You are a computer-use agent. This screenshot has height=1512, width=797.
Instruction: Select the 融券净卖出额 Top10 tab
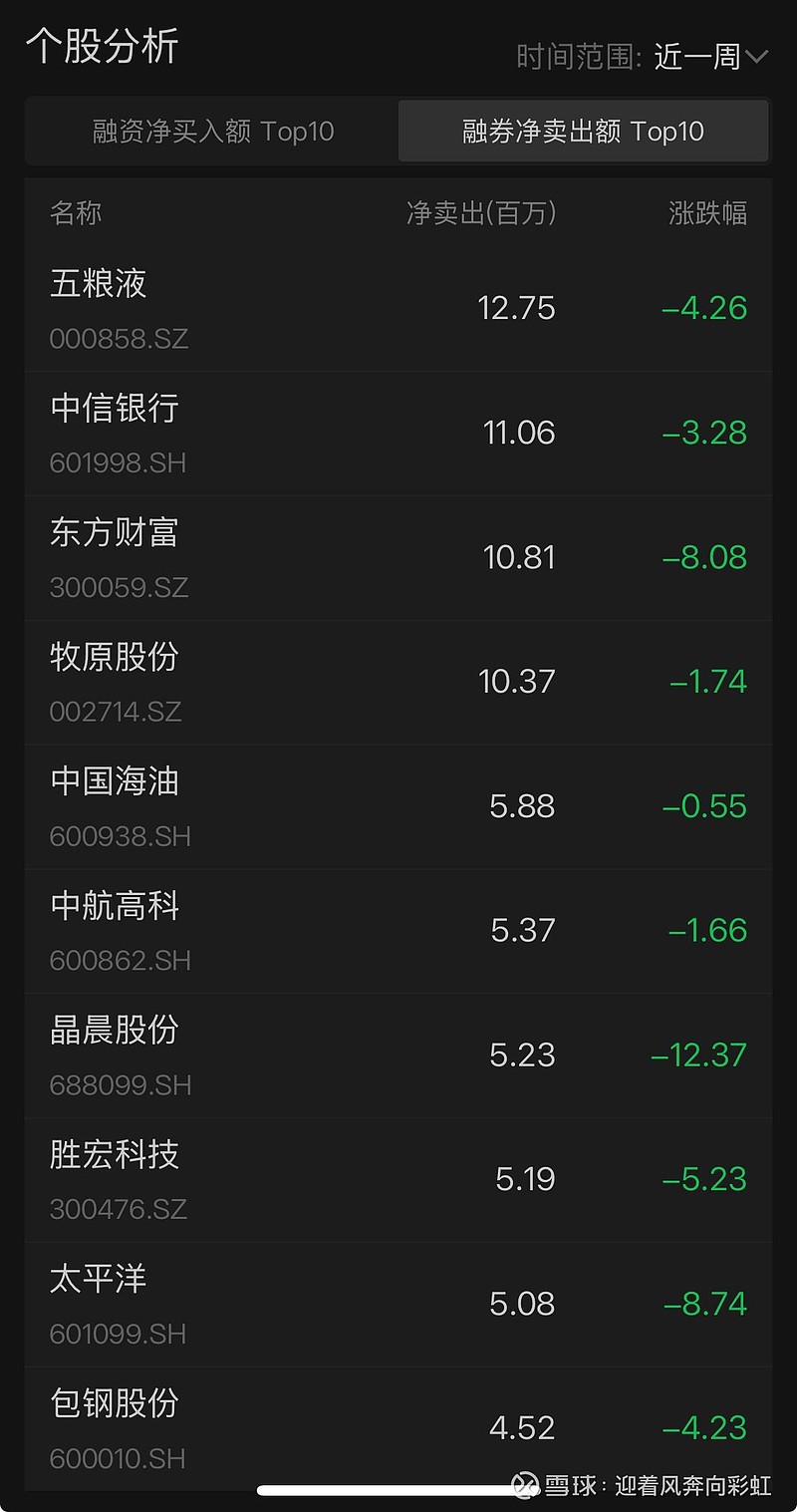point(583,131)
